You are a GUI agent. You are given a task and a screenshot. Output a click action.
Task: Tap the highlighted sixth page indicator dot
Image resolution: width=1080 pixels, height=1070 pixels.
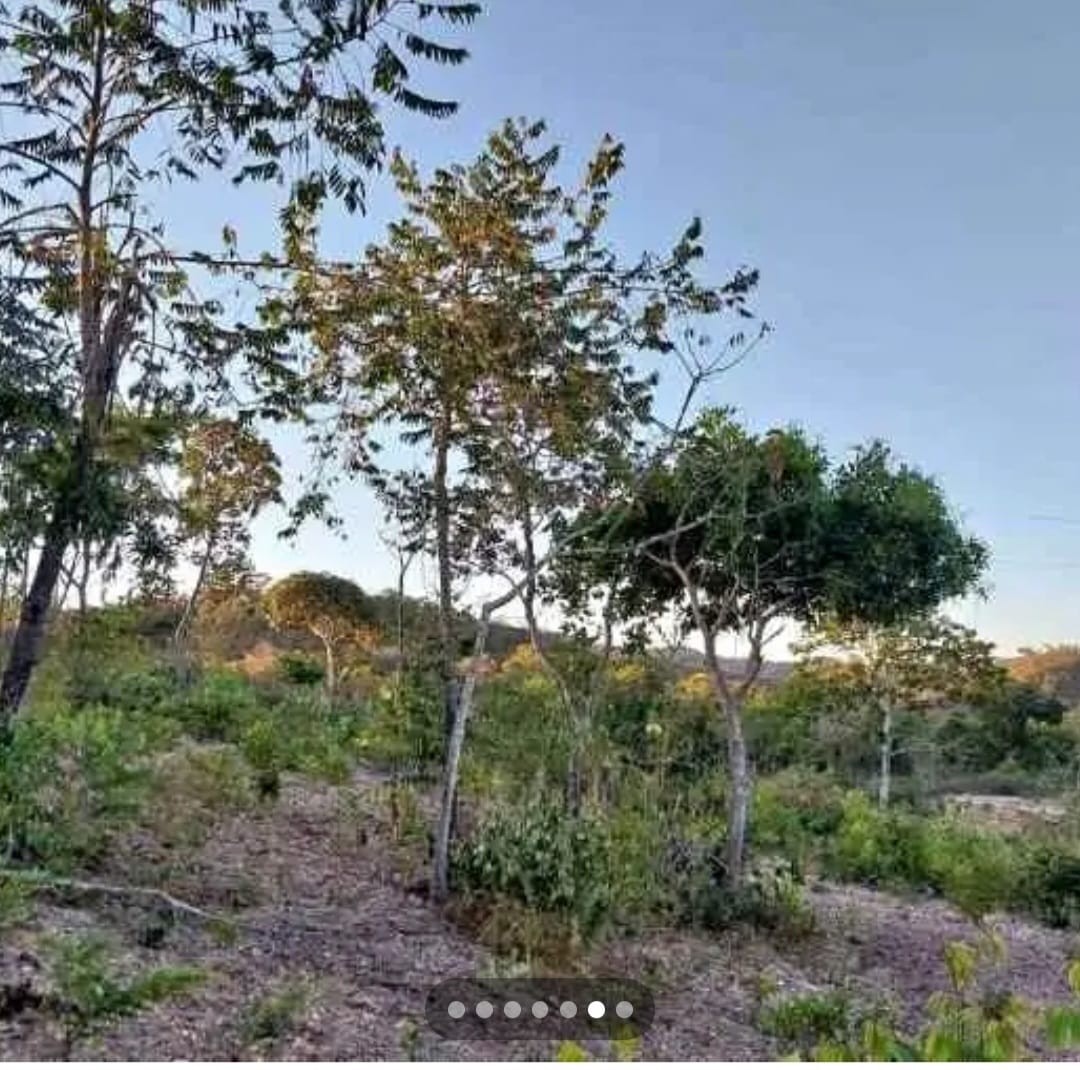(x=596, y=1010)
